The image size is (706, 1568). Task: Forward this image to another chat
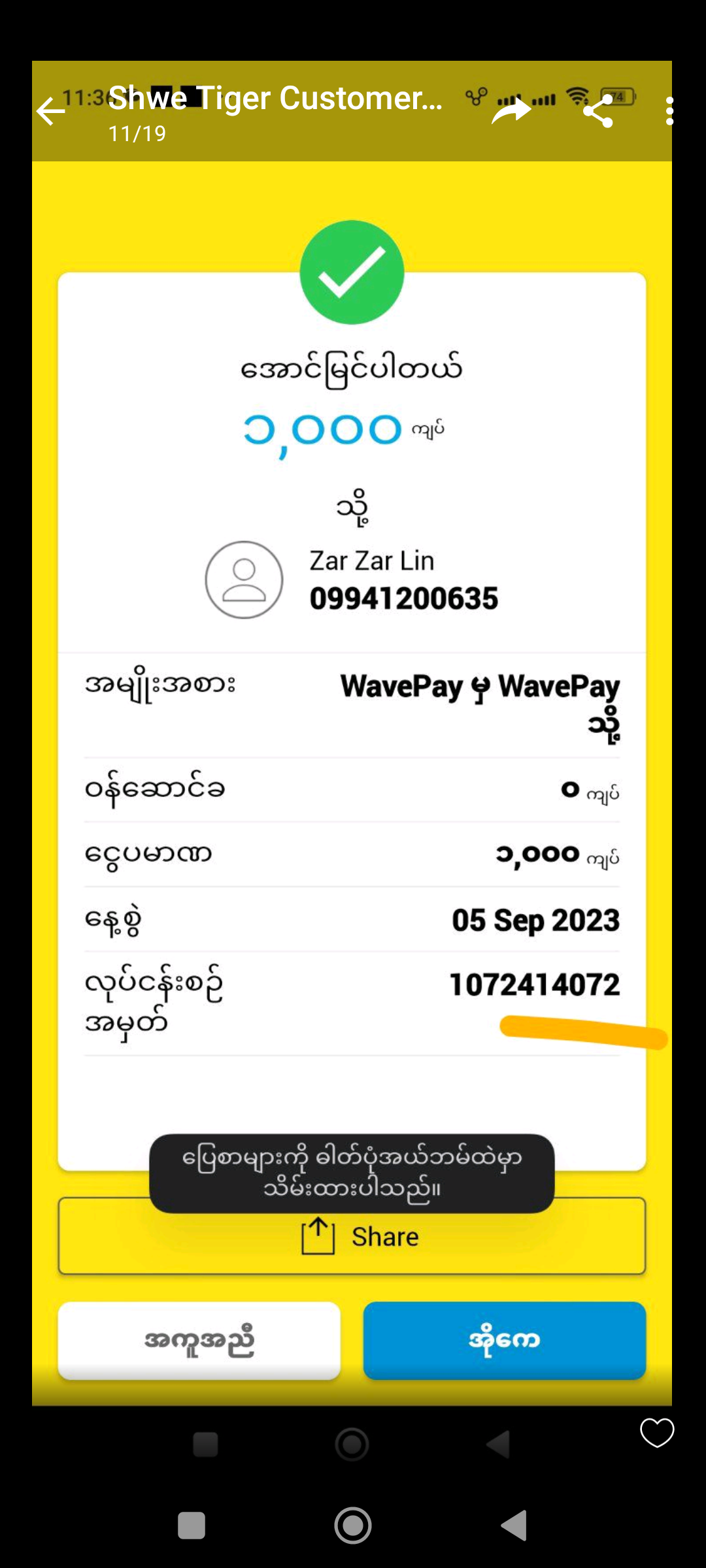511,111
